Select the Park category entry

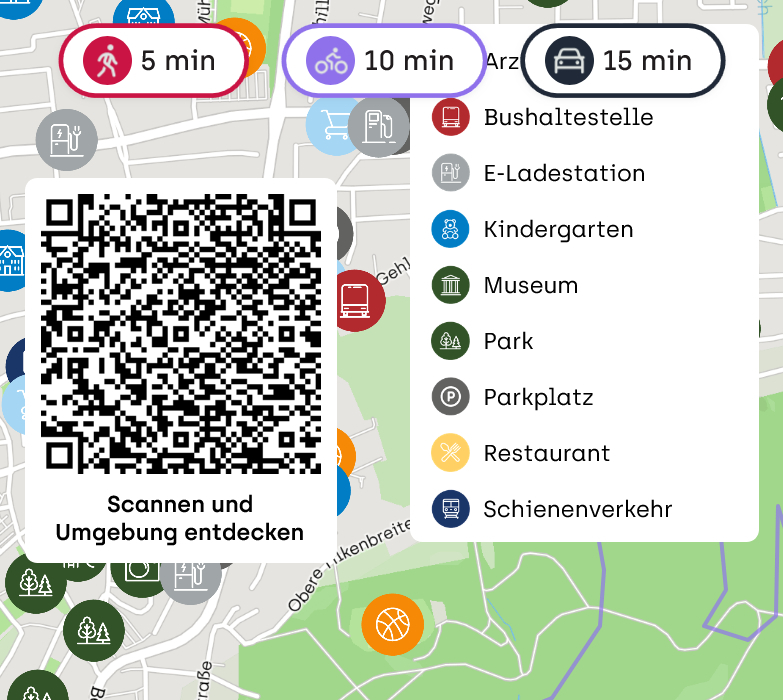508,341
